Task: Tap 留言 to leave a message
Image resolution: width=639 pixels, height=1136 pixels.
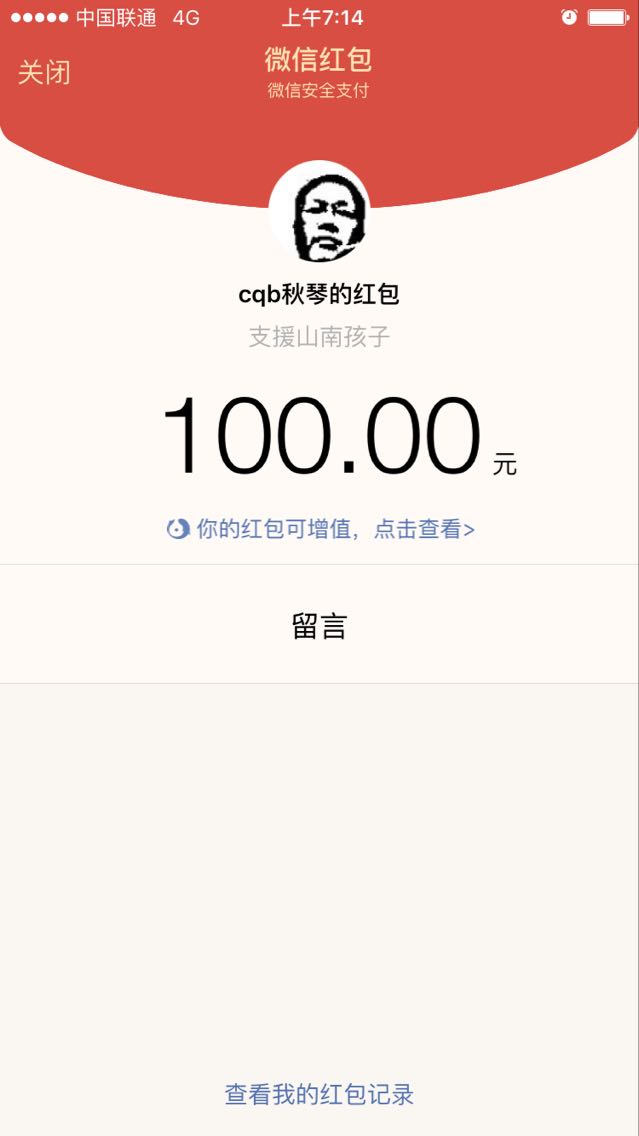Action: click(x=319, y=626)
